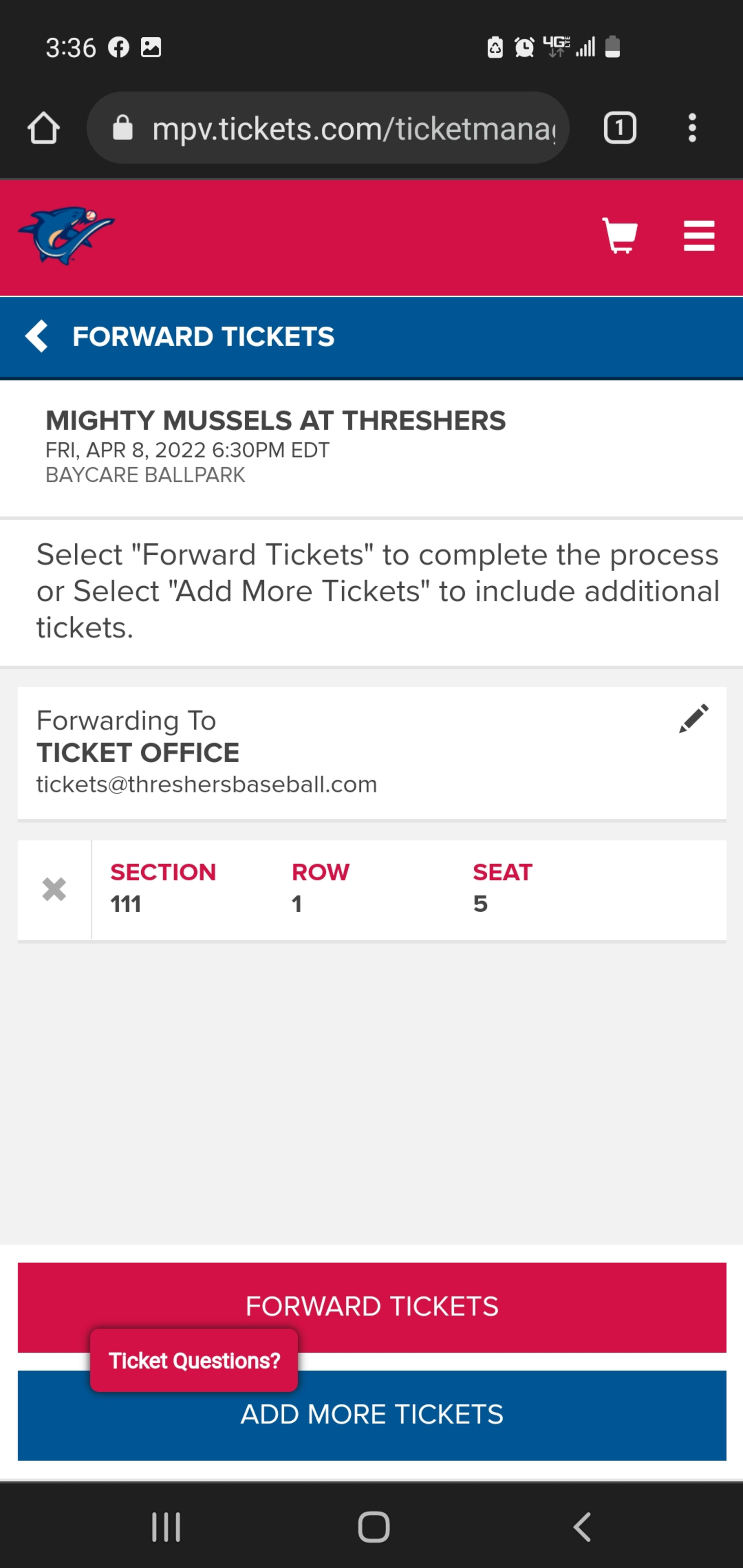Image resolution: width=743 pixels, height=1568 pixels.
Task: Open the browser tab switcher
Action: pos(620,128)
